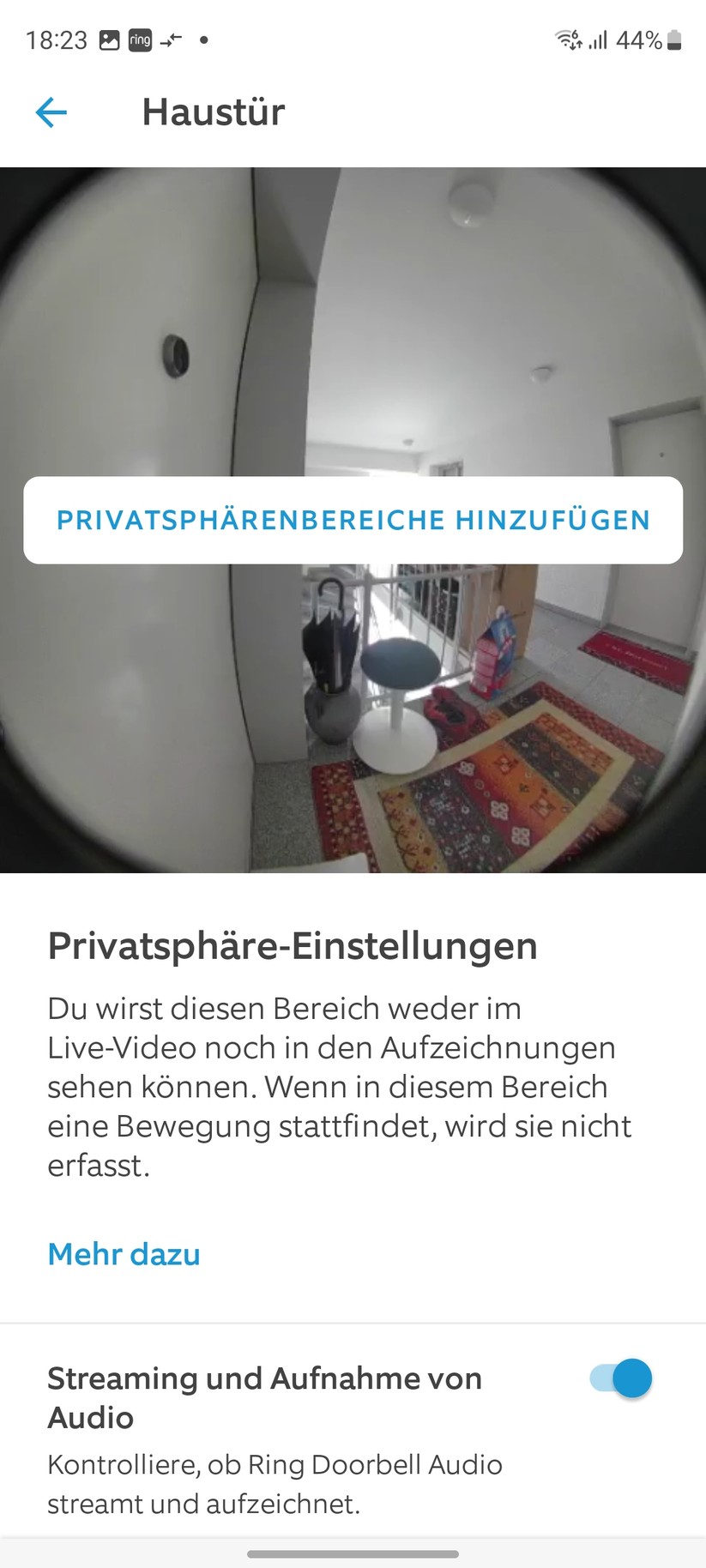Tap the Ring notification icon in the status bar
This screenshot has height=1568, width=706.
139,39
